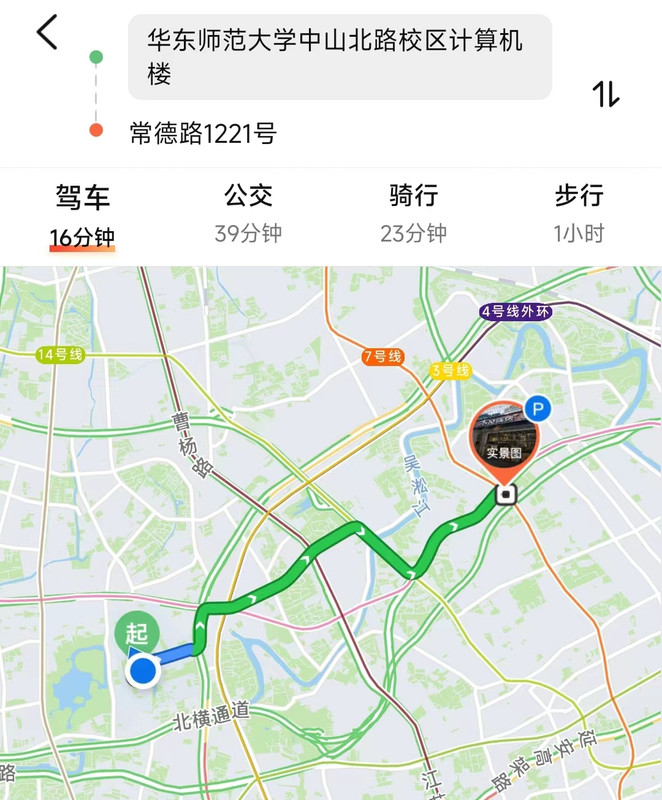Screen dimensions: 662x800
Task: Tap the parking P marker near destination
Action: [539, 408]
